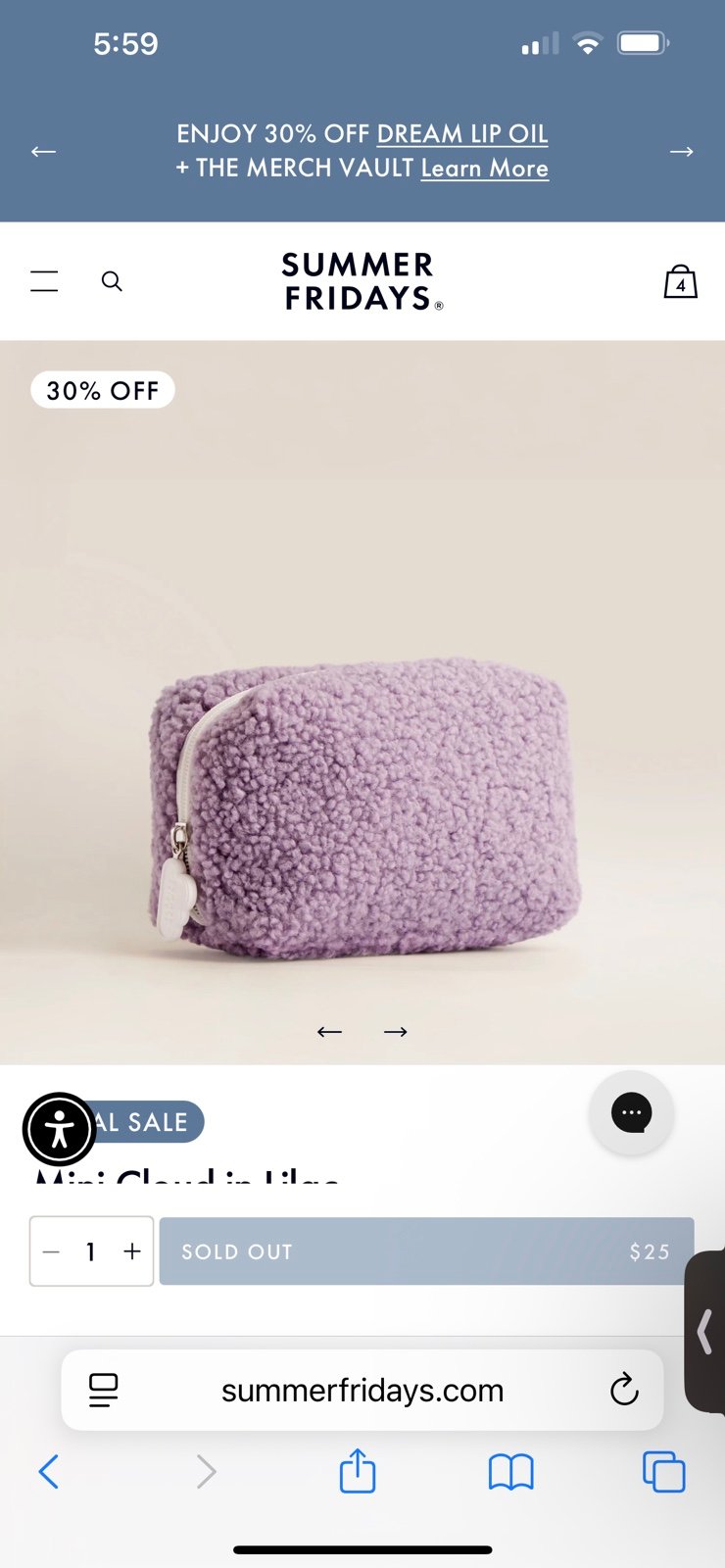The width and height of the screenshot is (725, 1568).
Task: Tap the Sold Out button
Action: pyautogui.click(x=425, y=1250)
